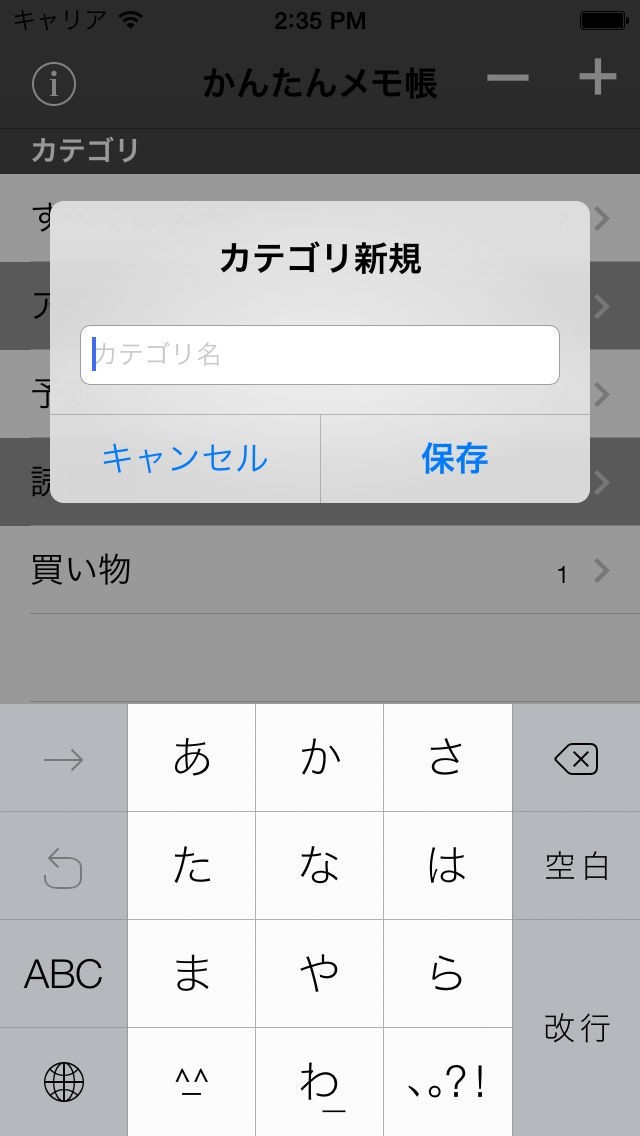Tap the か key on the keyboard

[320, 759]
